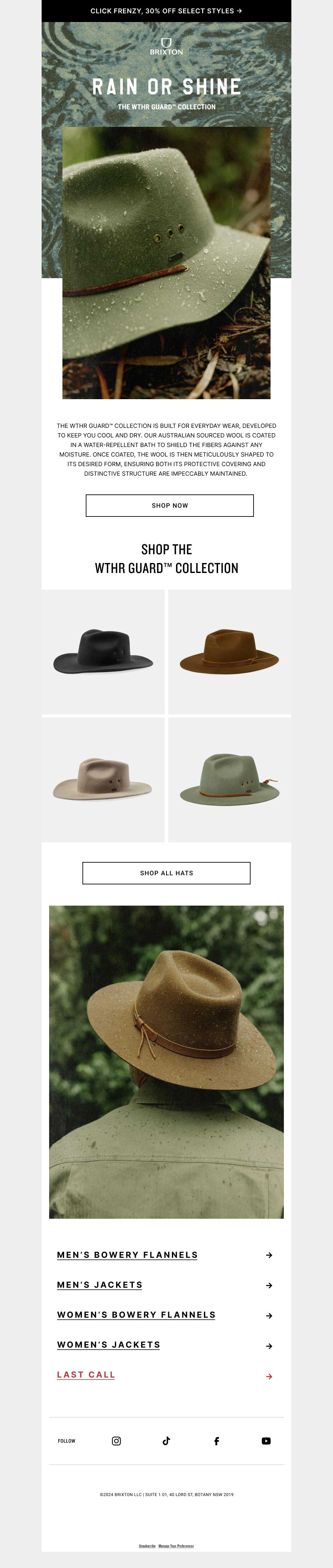This screenshot has width=333, height=1568.
Task: Tap the Shop All Hats button
Action: coord(166,872)
